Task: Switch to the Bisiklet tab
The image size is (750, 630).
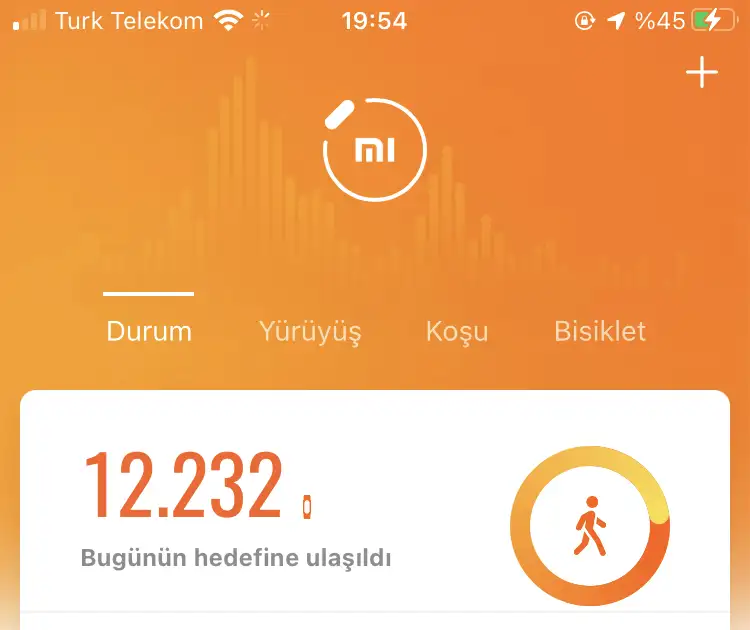Action: point(600,331)
